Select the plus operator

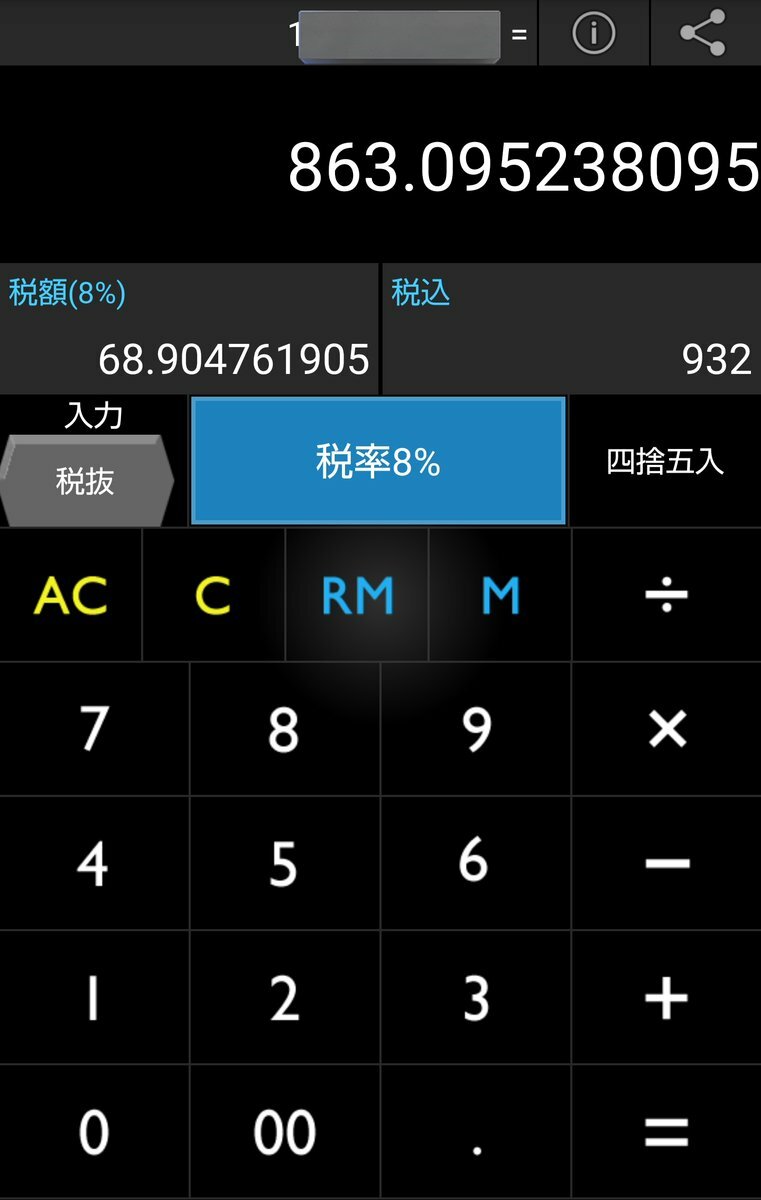click(x=666, y=998)
